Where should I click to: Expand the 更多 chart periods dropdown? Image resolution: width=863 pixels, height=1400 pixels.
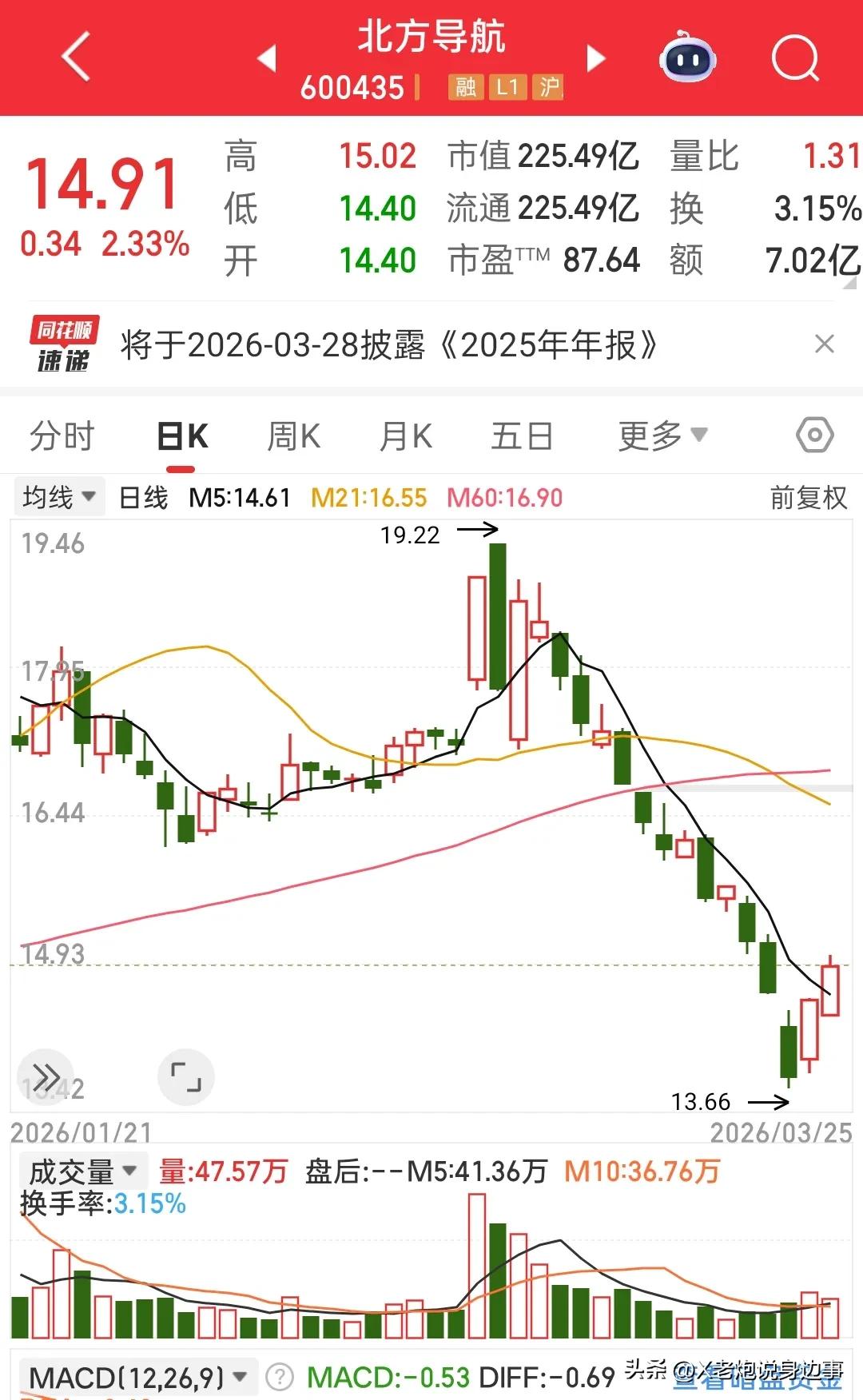(x=662, y=436)
